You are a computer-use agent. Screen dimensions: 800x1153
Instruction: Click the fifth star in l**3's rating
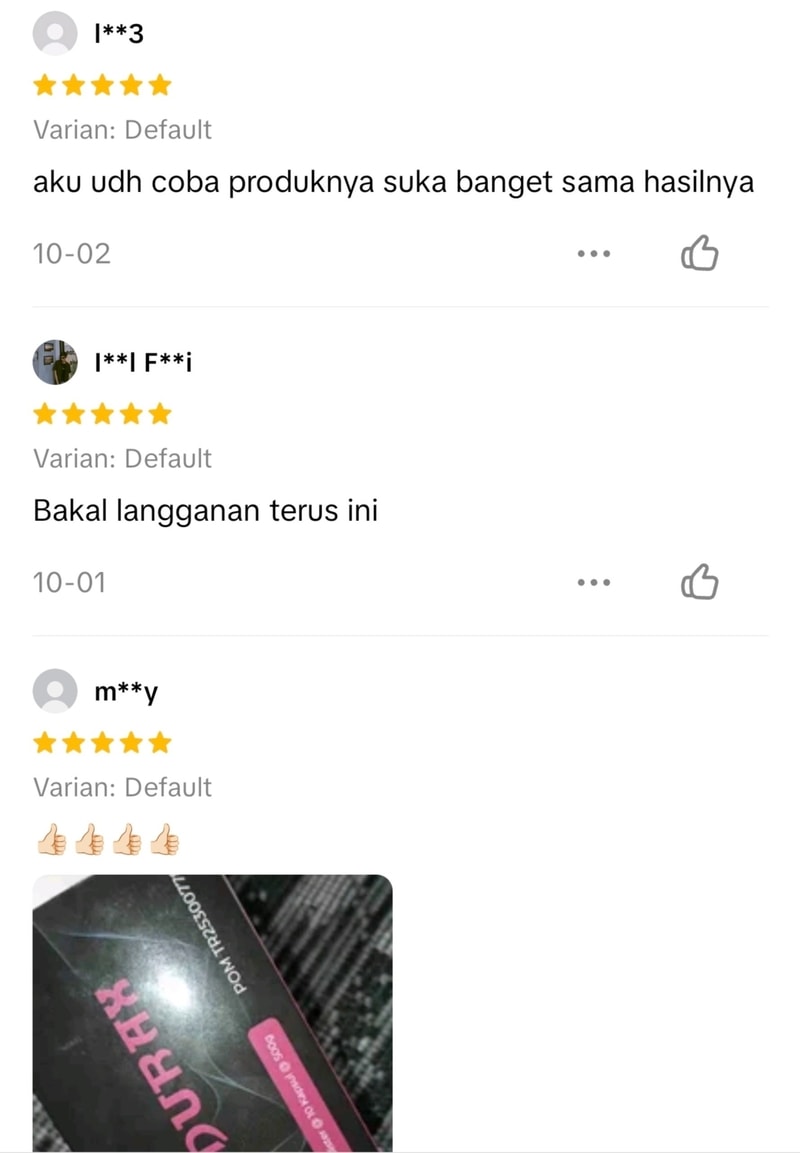pyautogui.click(x=160, y=85)
